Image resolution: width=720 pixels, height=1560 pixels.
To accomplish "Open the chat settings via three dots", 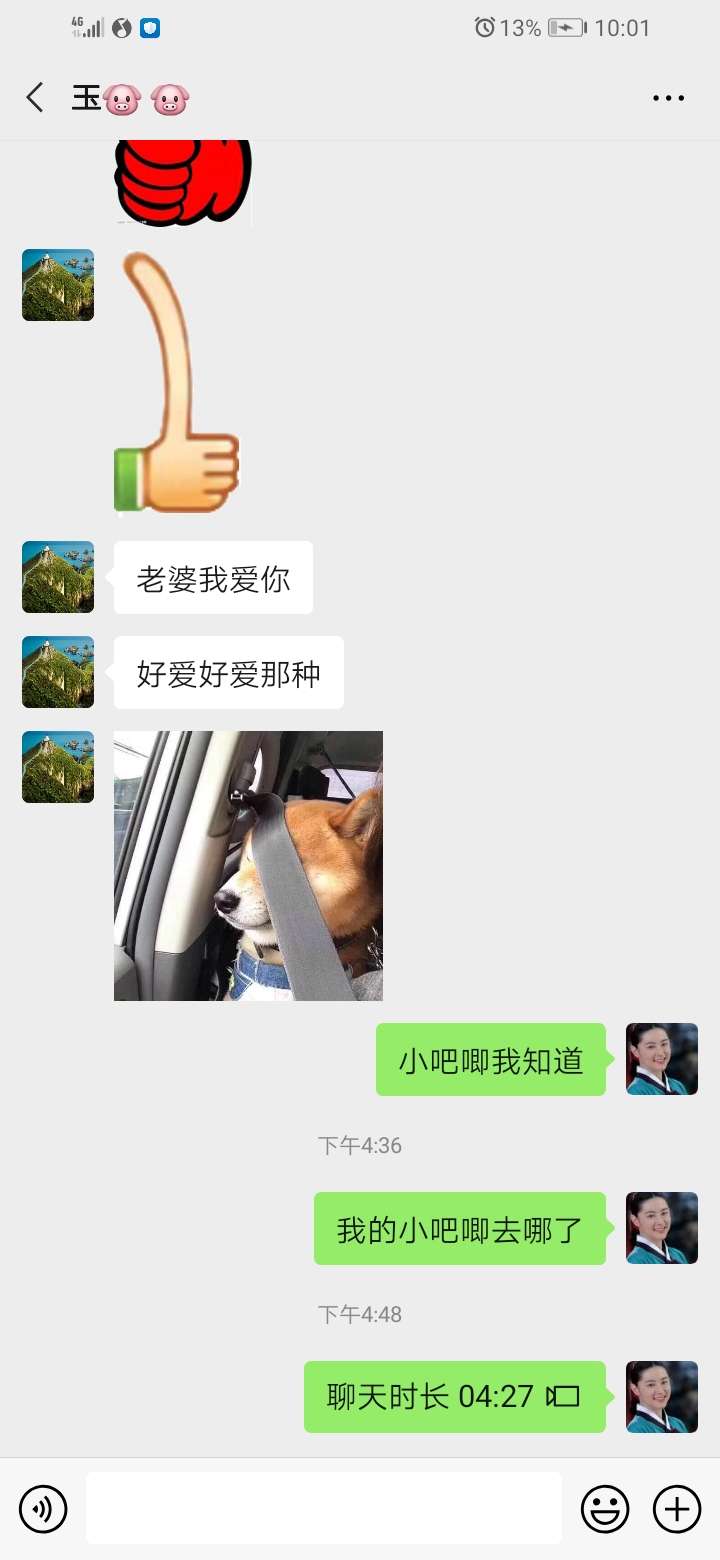I will (x=667, y=97).
